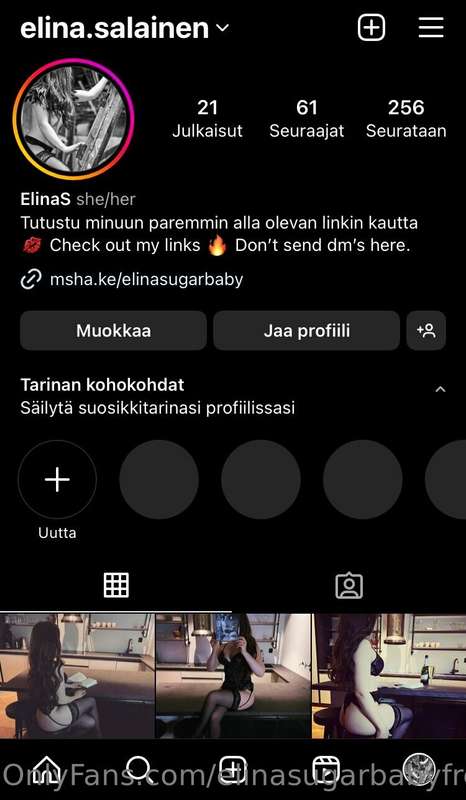Image resolution: width=466 pixels, height=800 pixels.
Task: Open the Seurataan following list
Action: point(406,119)
